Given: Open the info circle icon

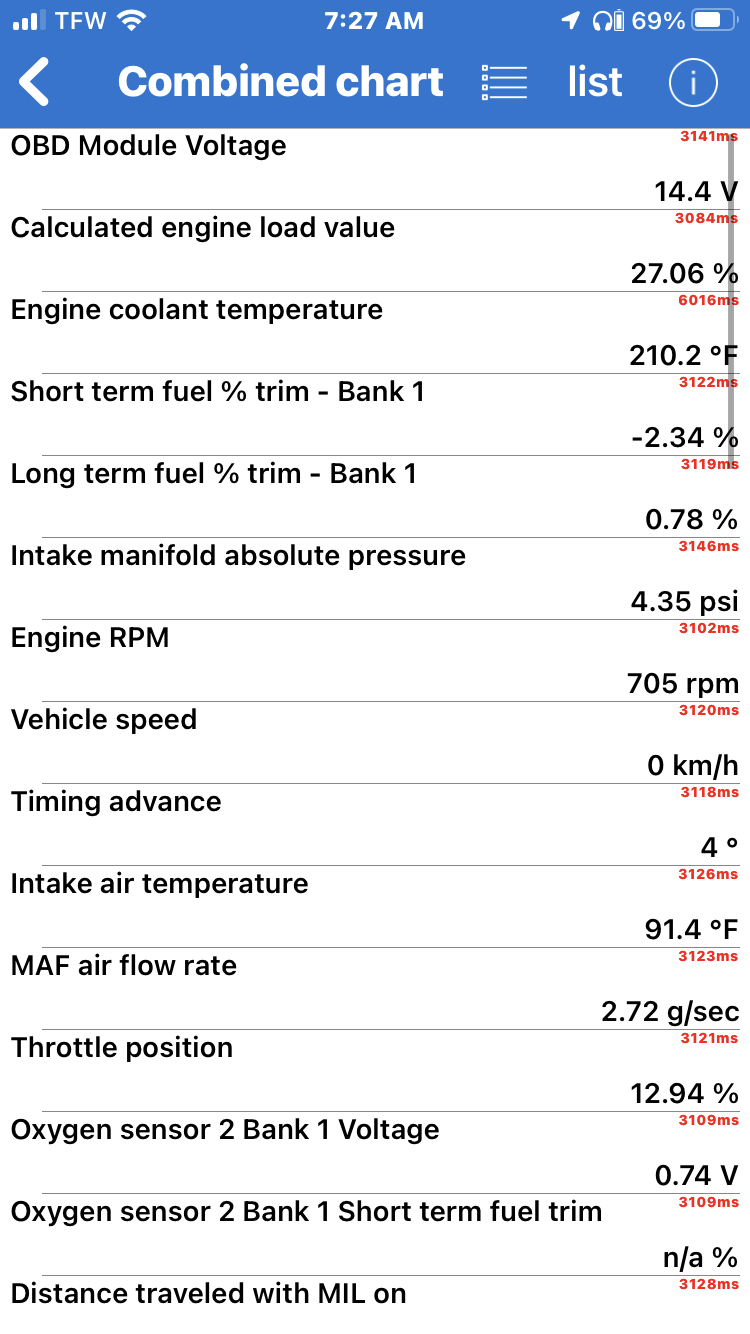Looking at the screenshot, I should point(693,82).
